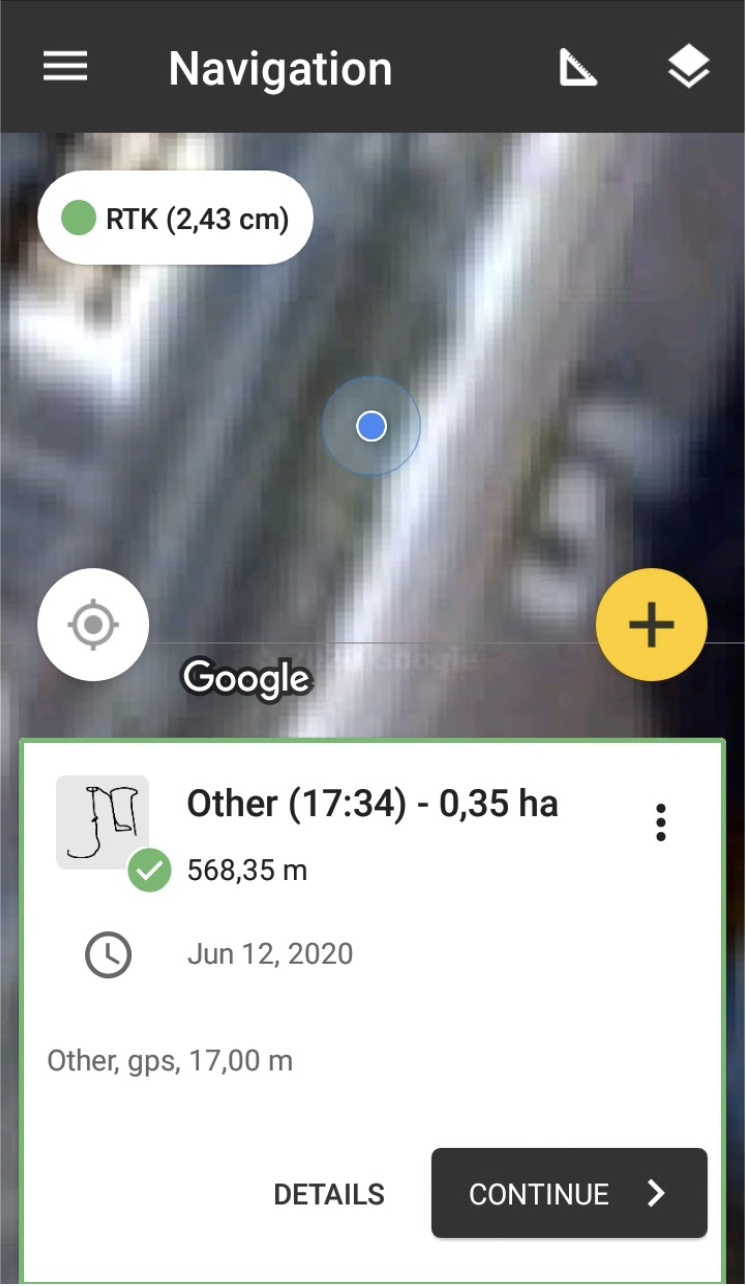
Task: Open the measurement ruler tool
Action: tap(578, 68)
